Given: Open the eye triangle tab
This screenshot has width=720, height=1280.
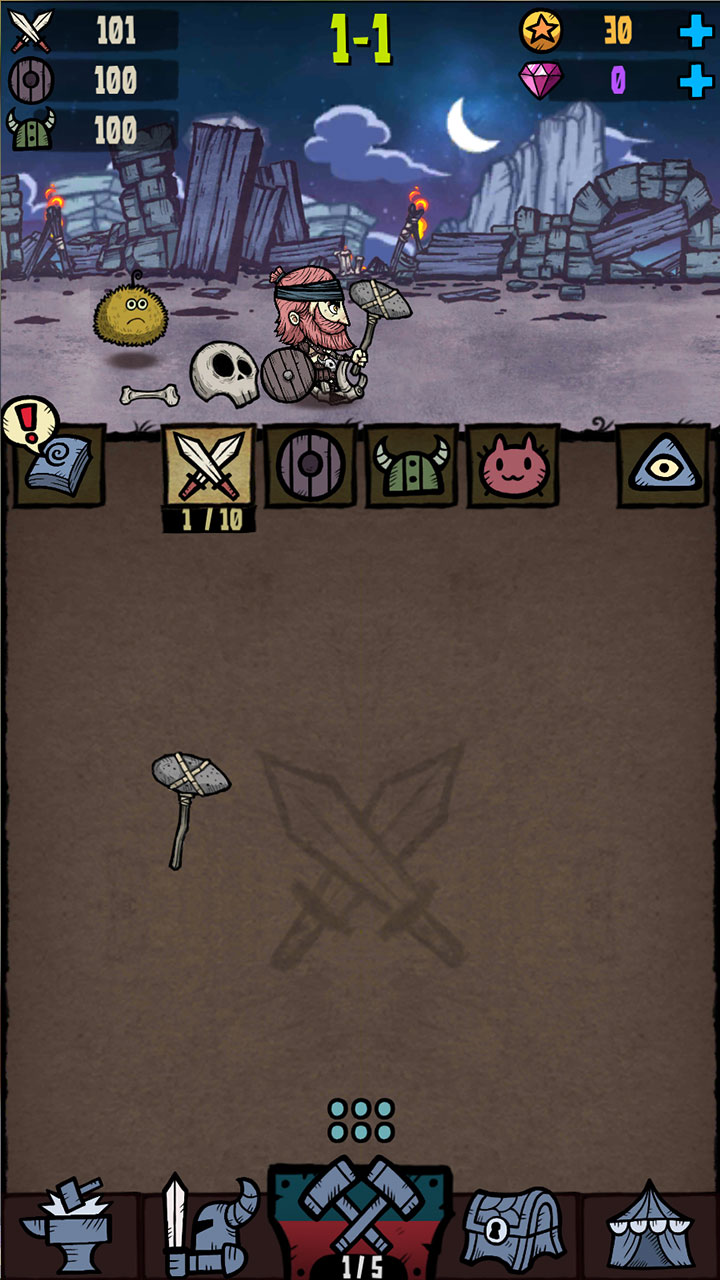Looking at the screenshot, I should coord(663,467).
